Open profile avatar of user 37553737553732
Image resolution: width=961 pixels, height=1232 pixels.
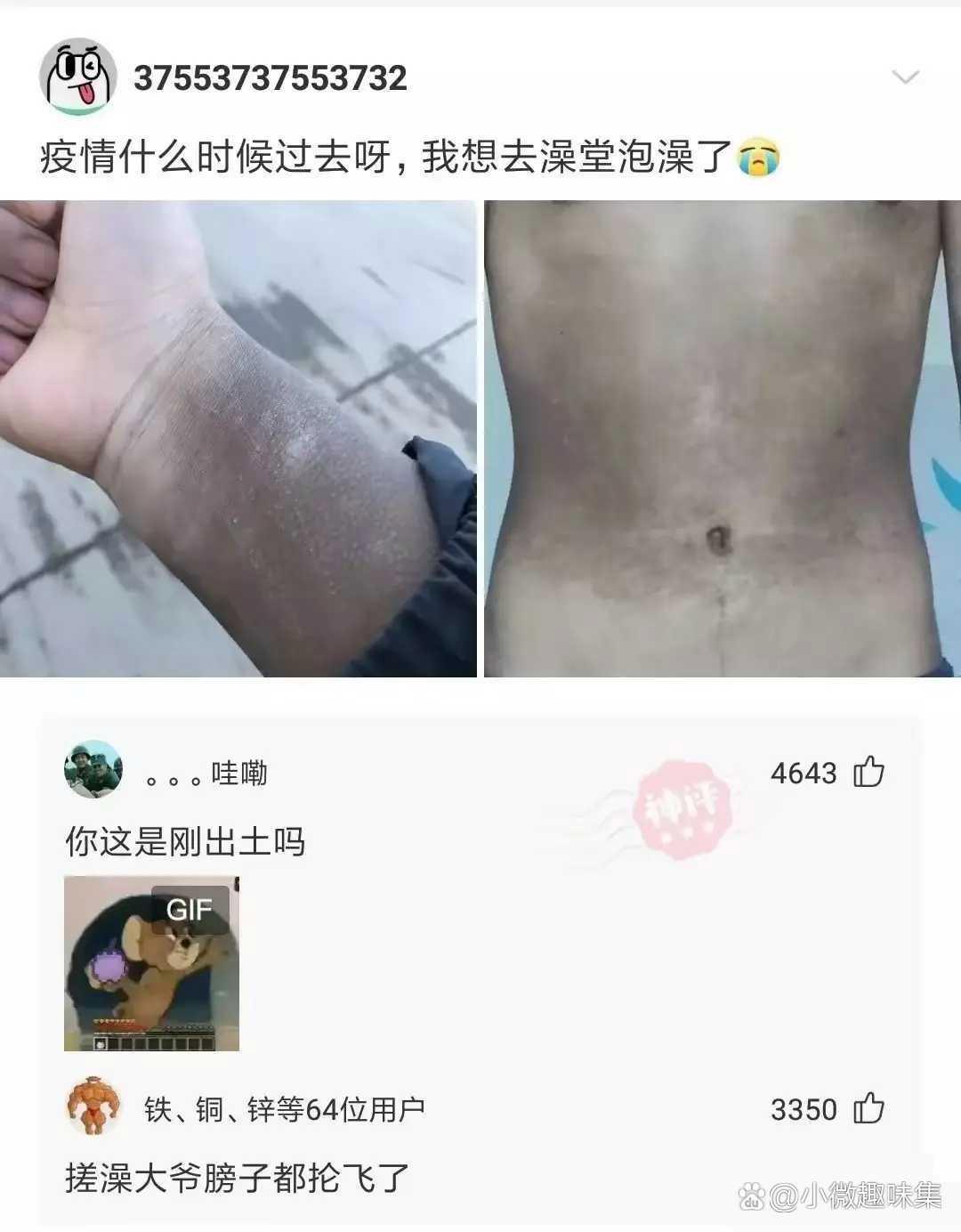coord(79,77)
